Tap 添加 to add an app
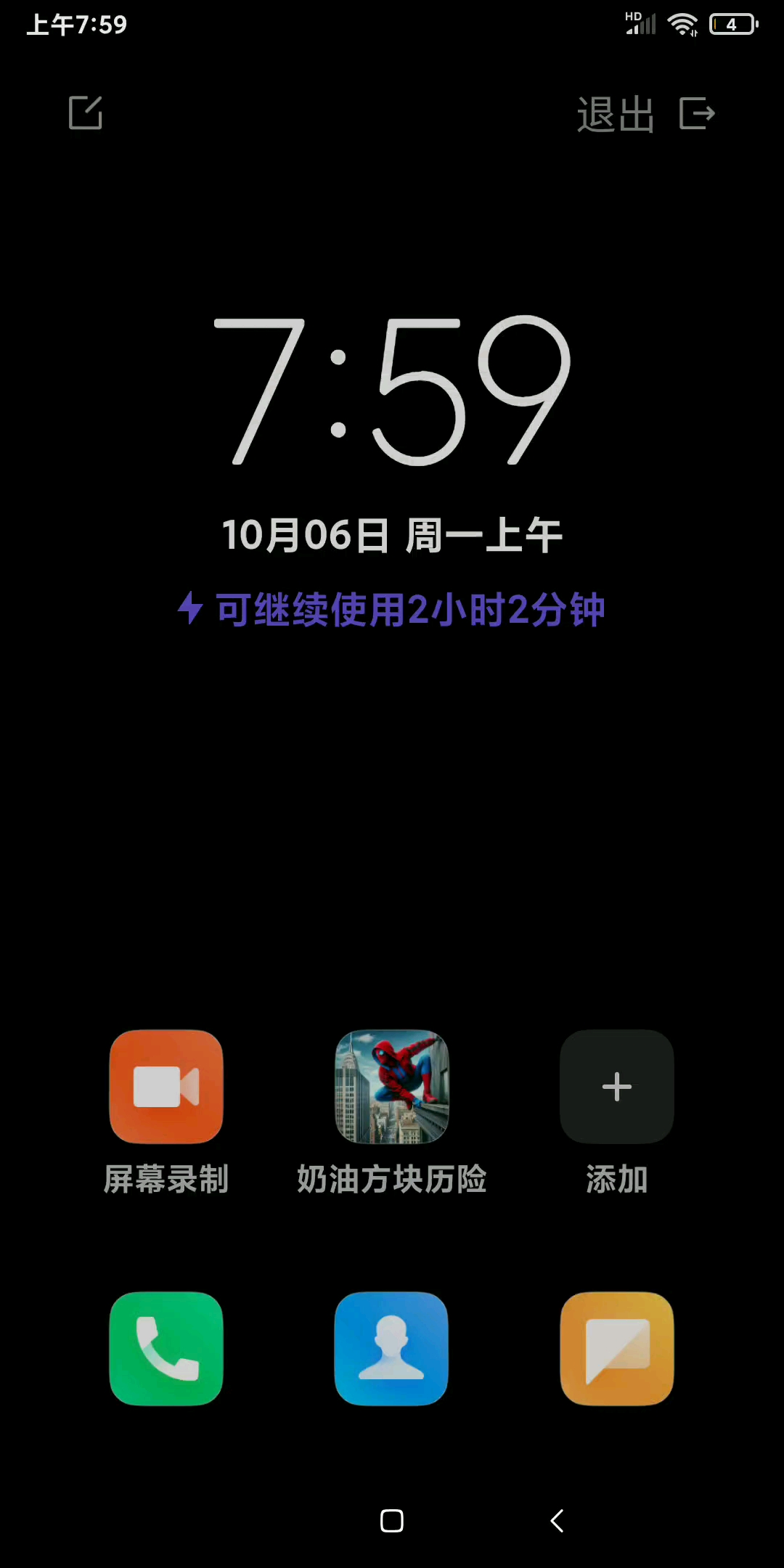Screen dimensions: 784x1568 pos(616,1087)
